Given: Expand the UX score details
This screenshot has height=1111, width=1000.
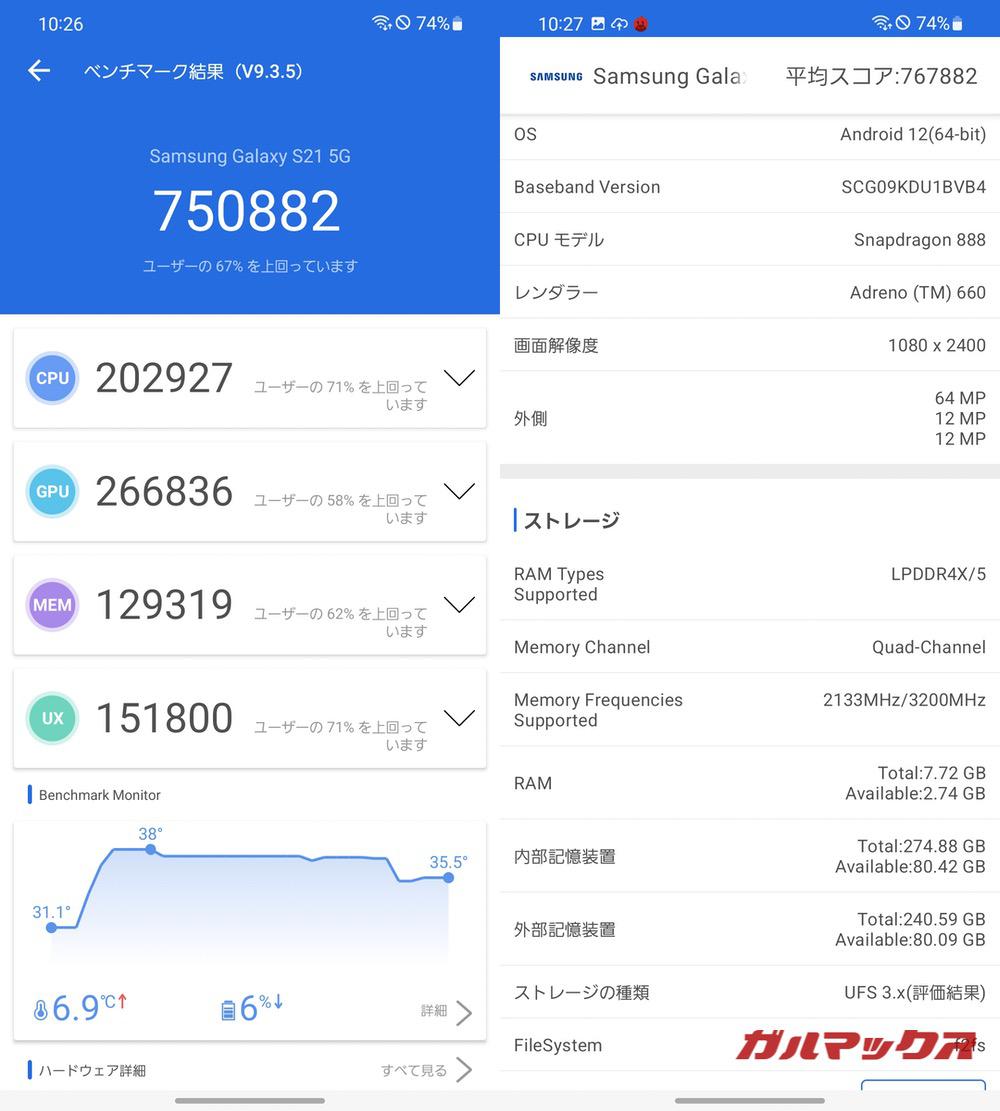Looking at the screenshot, I should coord(459,718).
